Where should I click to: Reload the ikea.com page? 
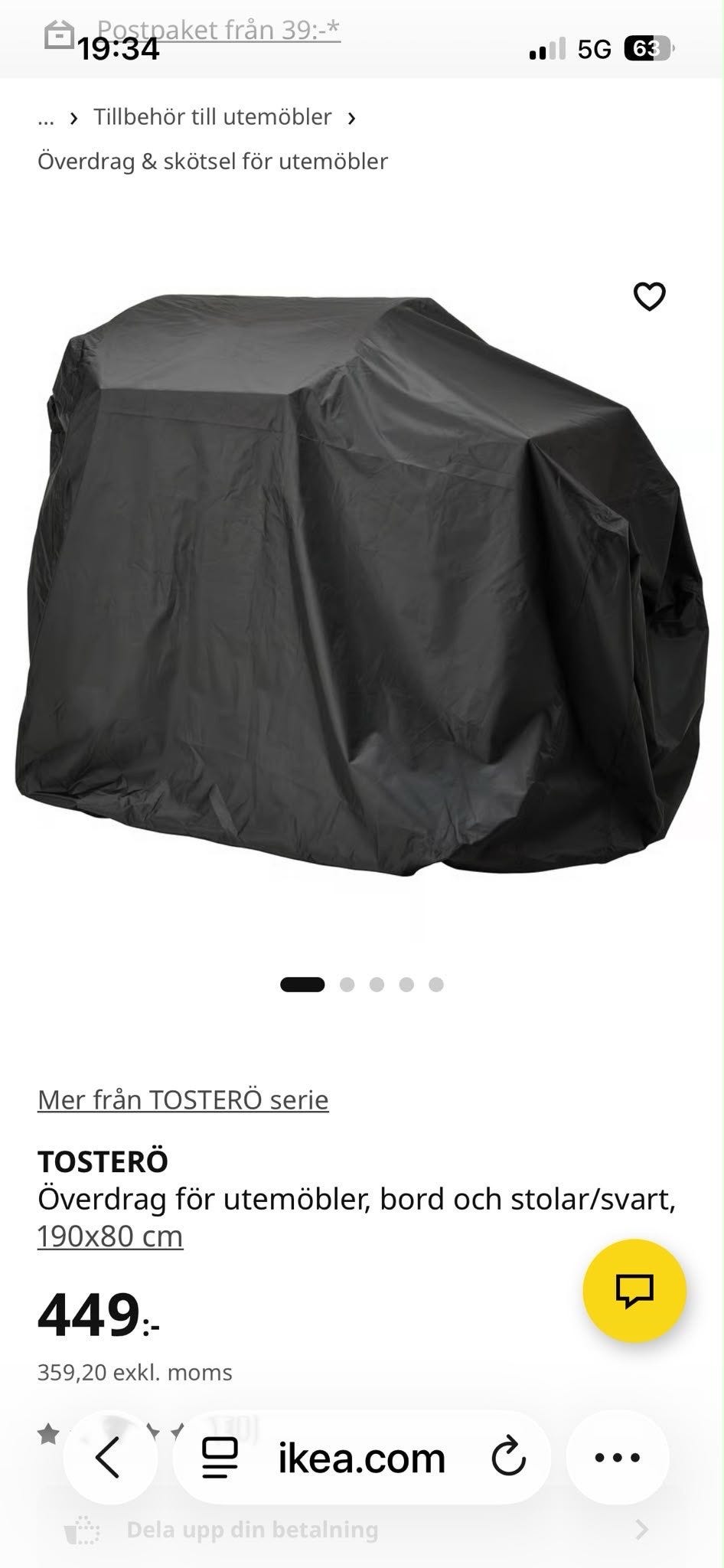(508, 1458)
